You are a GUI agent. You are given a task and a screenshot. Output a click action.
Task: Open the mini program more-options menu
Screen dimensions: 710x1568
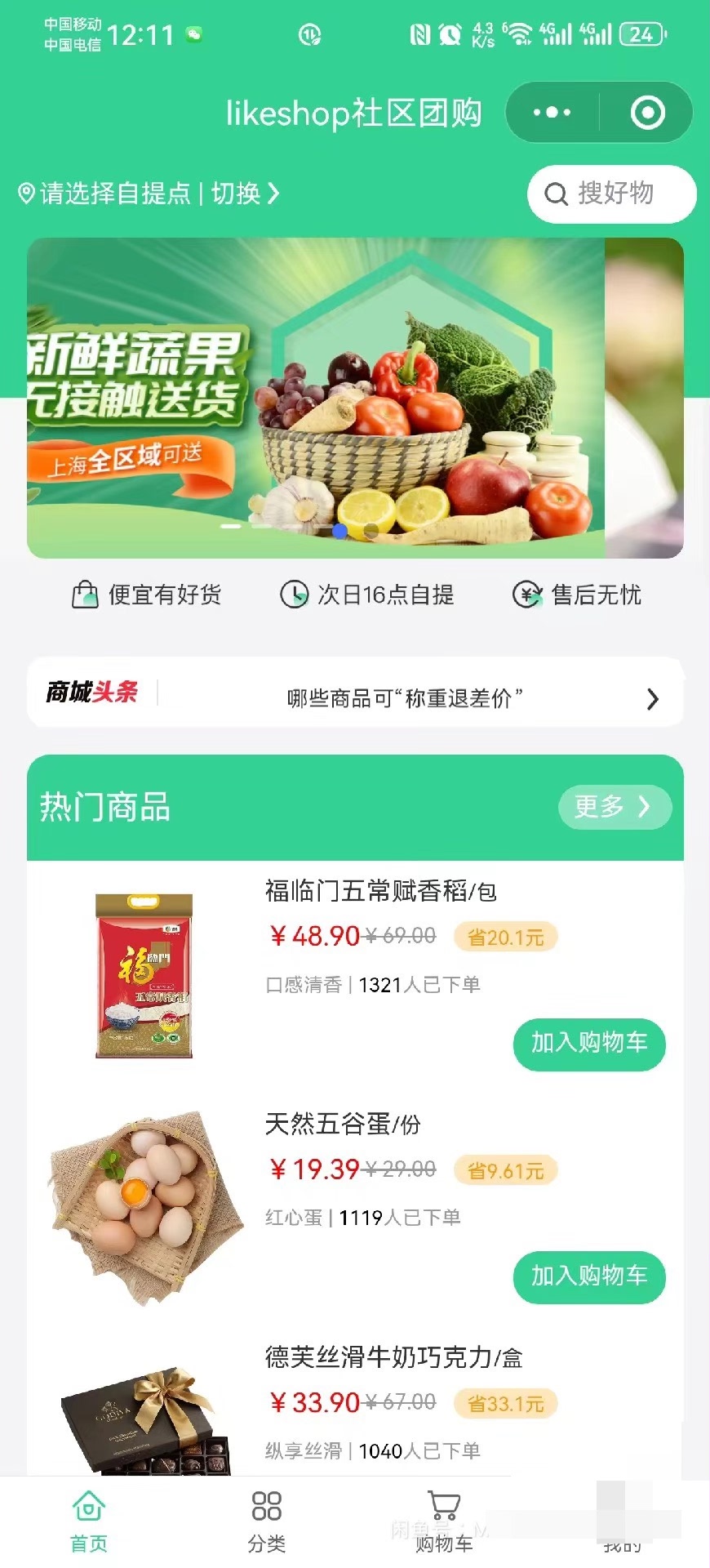pyautogui.click(x=552, y=113)
